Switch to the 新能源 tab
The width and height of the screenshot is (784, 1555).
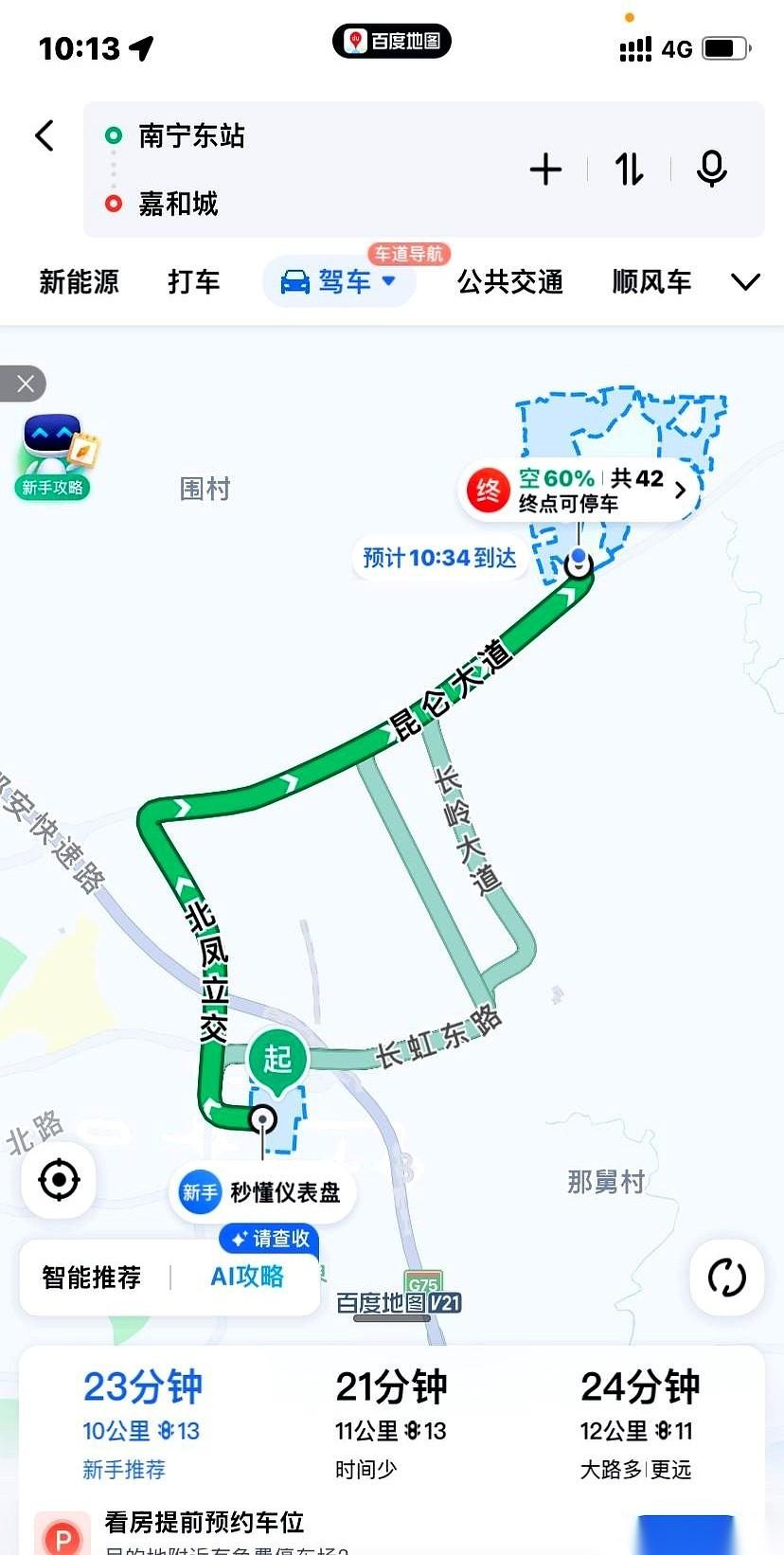pyautogui.click(x=80, y=281)
